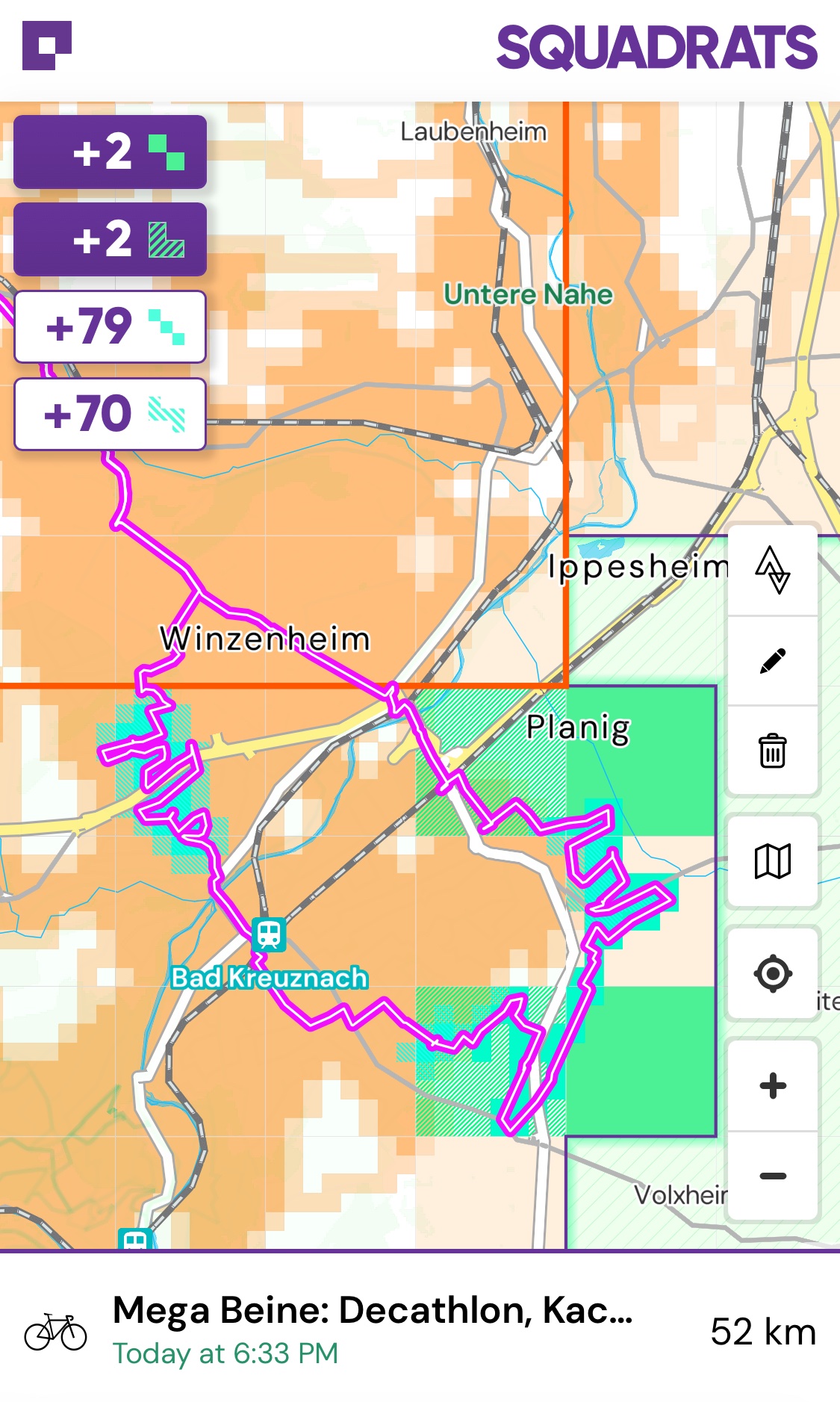
Task: Tap the +70 striped-tiles score badge
Action: (110, 414)
